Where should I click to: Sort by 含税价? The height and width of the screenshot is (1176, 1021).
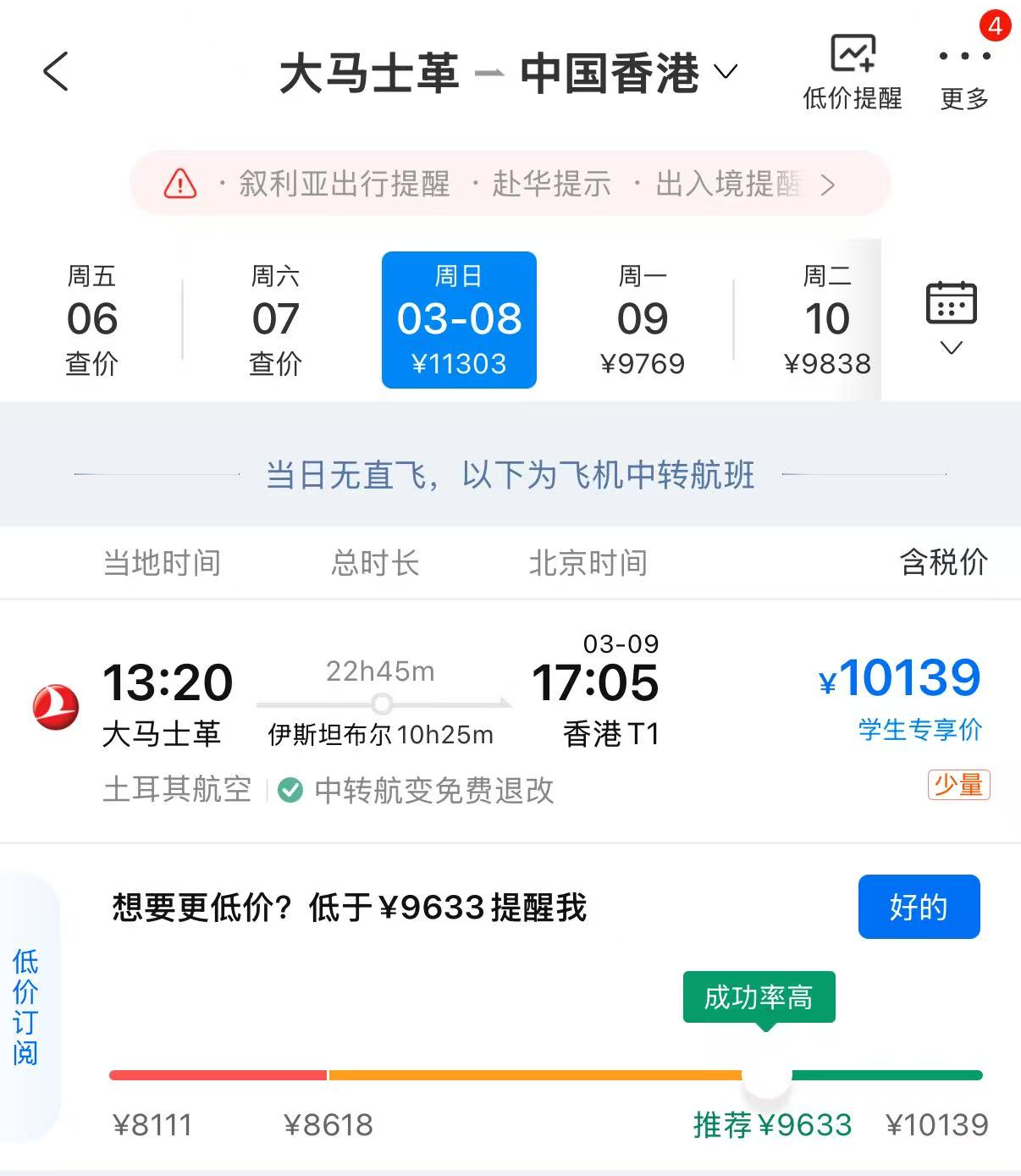coord(943,562)
